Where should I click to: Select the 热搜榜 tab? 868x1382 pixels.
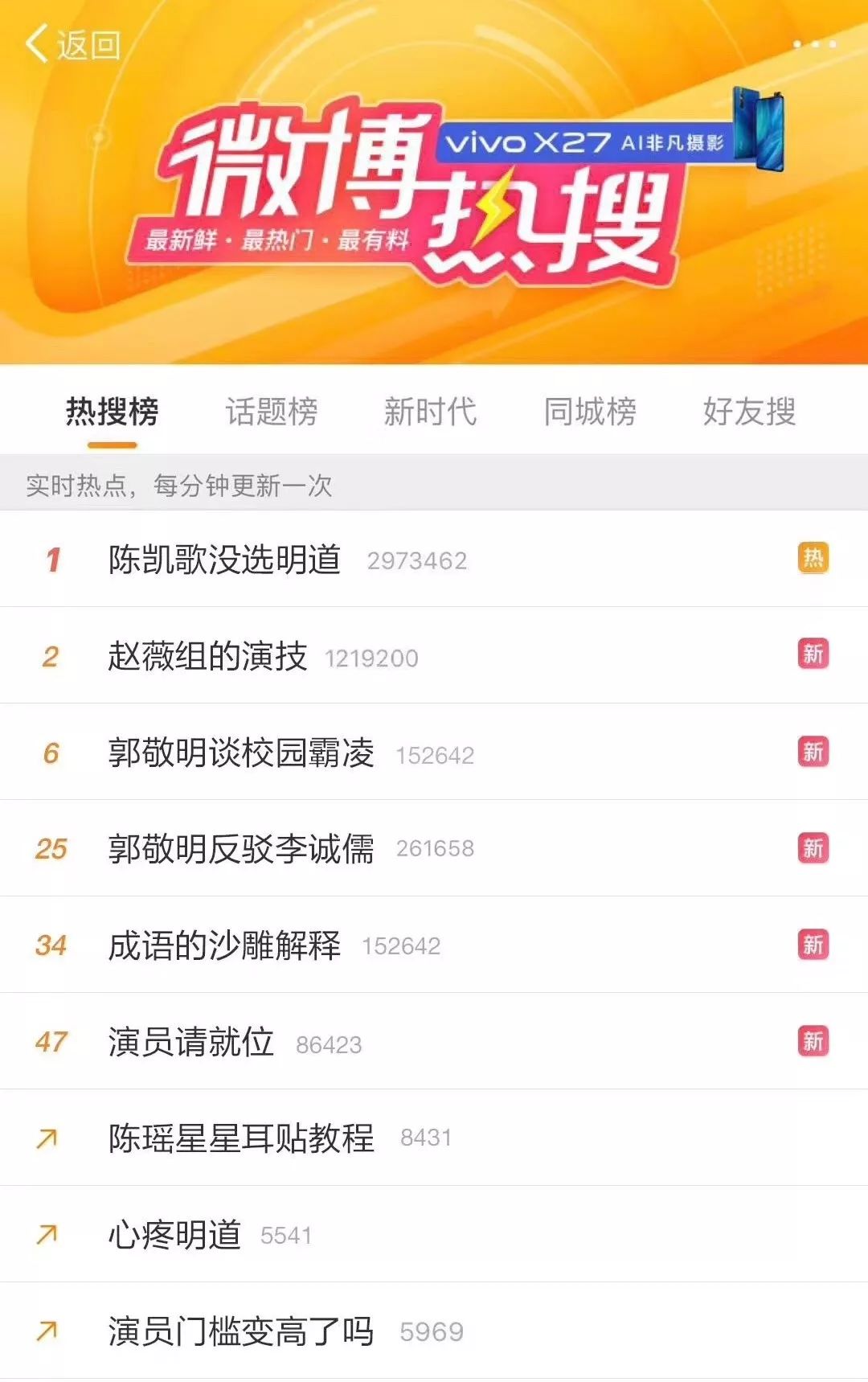point(113,412)
